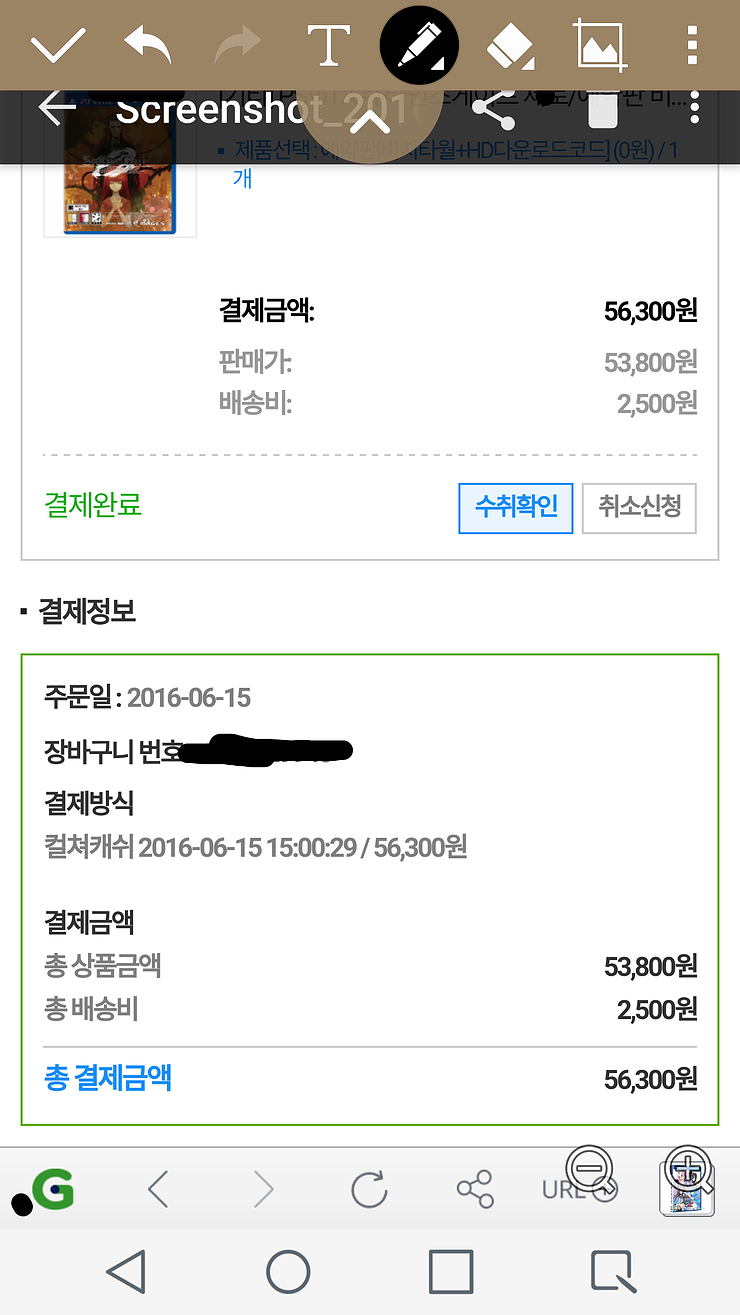Viewport: 740px width, 1315px height.
Task: Open the overflow menu in the brown toolbar
Action: coord(693,46)
